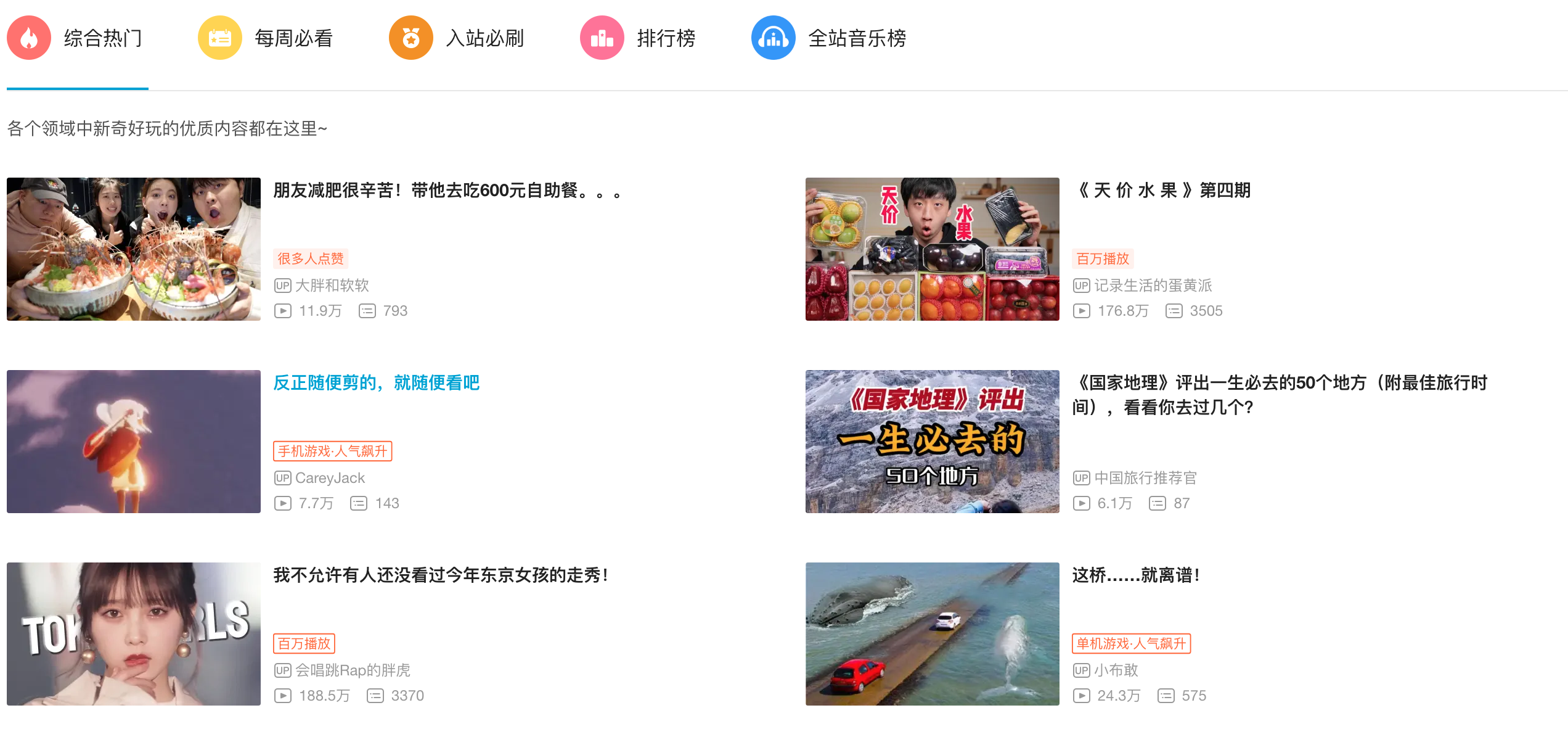Play the 东京女孩走秀 video thumbnail
This screenshot has height=729, width=1568.
coord(134,634)
